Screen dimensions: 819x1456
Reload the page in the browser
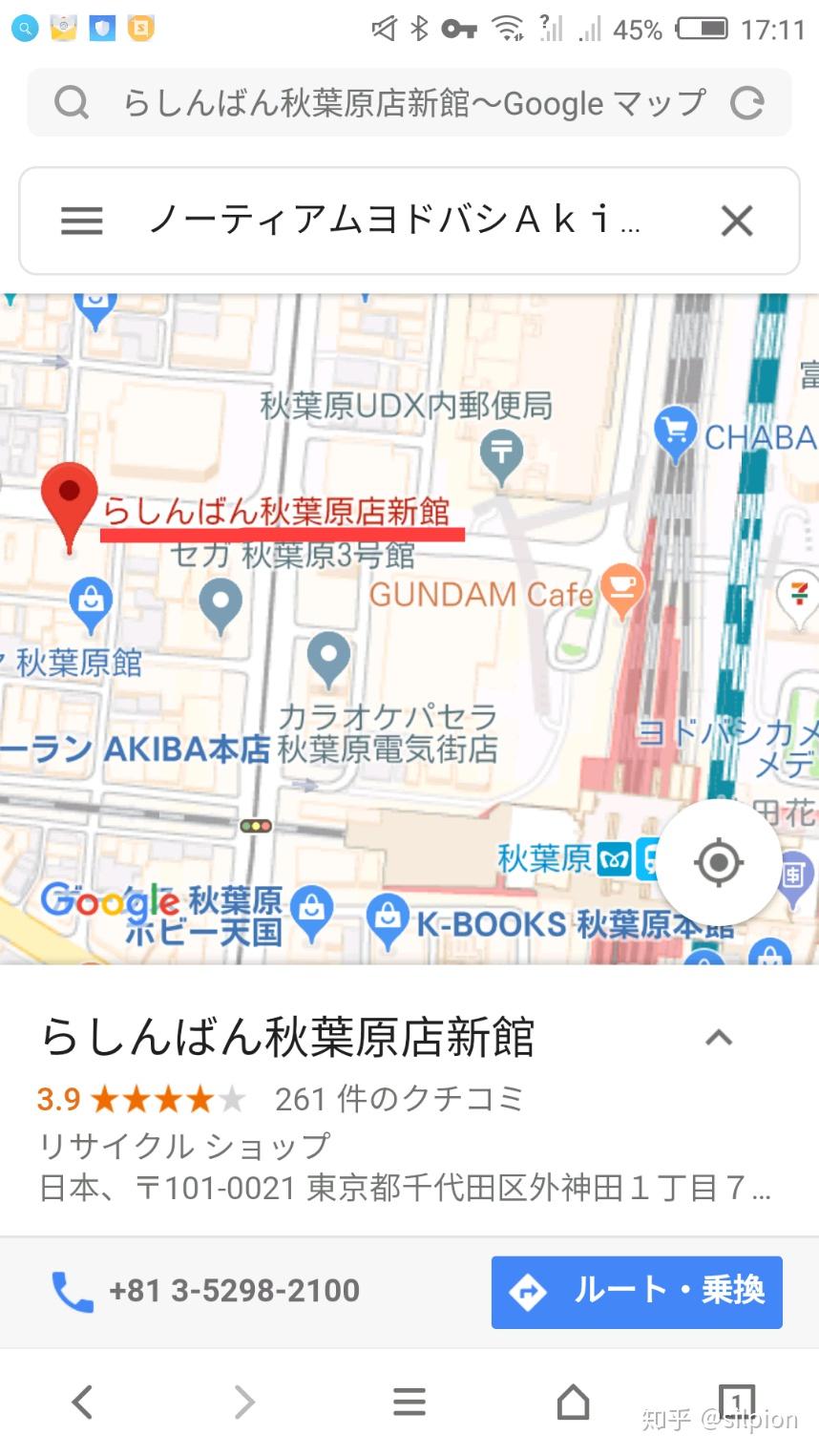click(746, 102)
